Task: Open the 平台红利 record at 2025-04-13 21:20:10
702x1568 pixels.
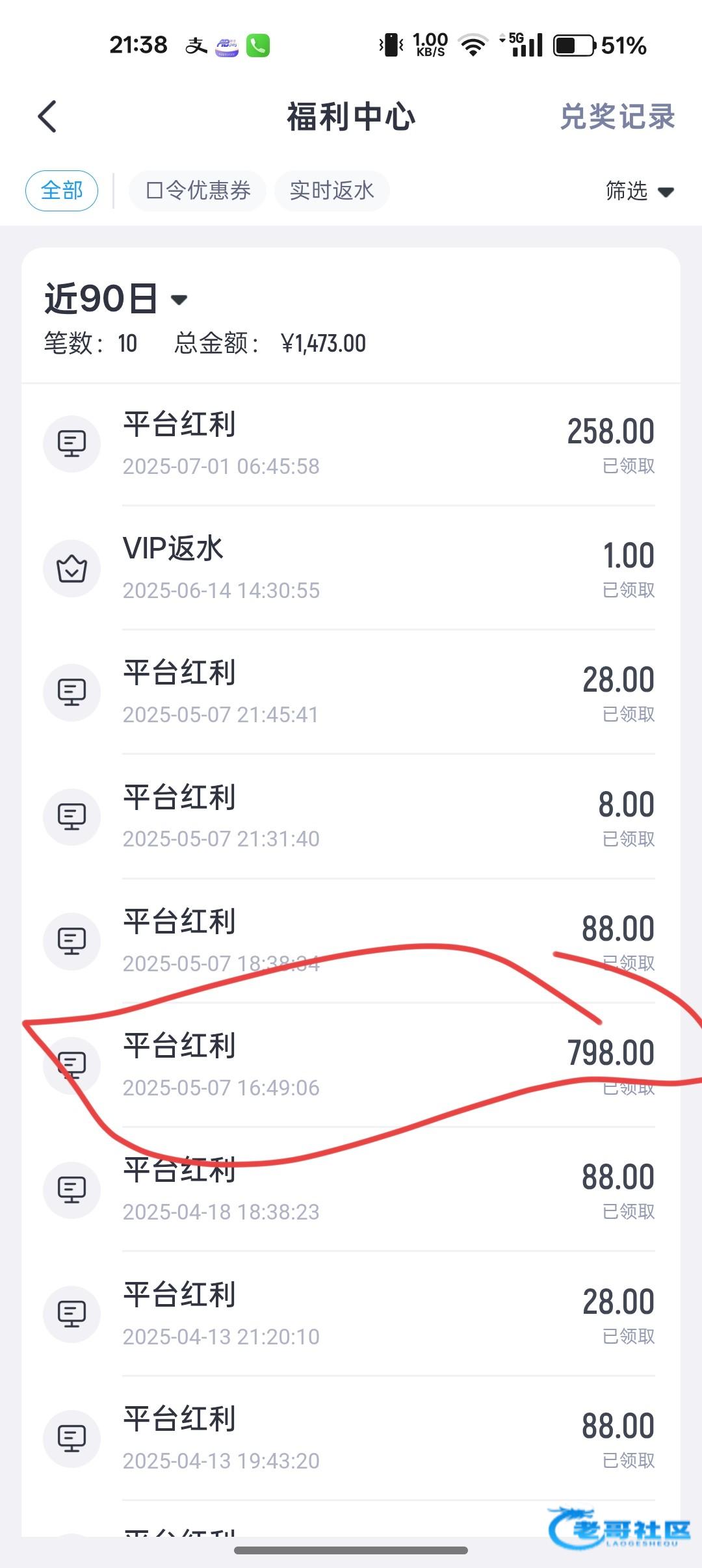Action: pos(351,1314)
